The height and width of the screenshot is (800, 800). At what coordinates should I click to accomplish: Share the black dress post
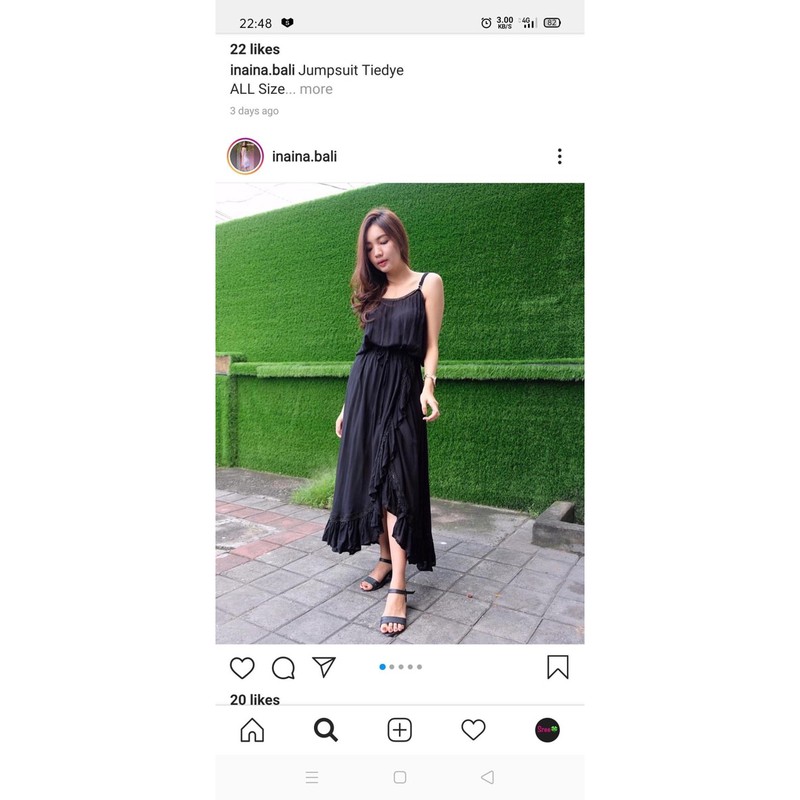(324, 667)
